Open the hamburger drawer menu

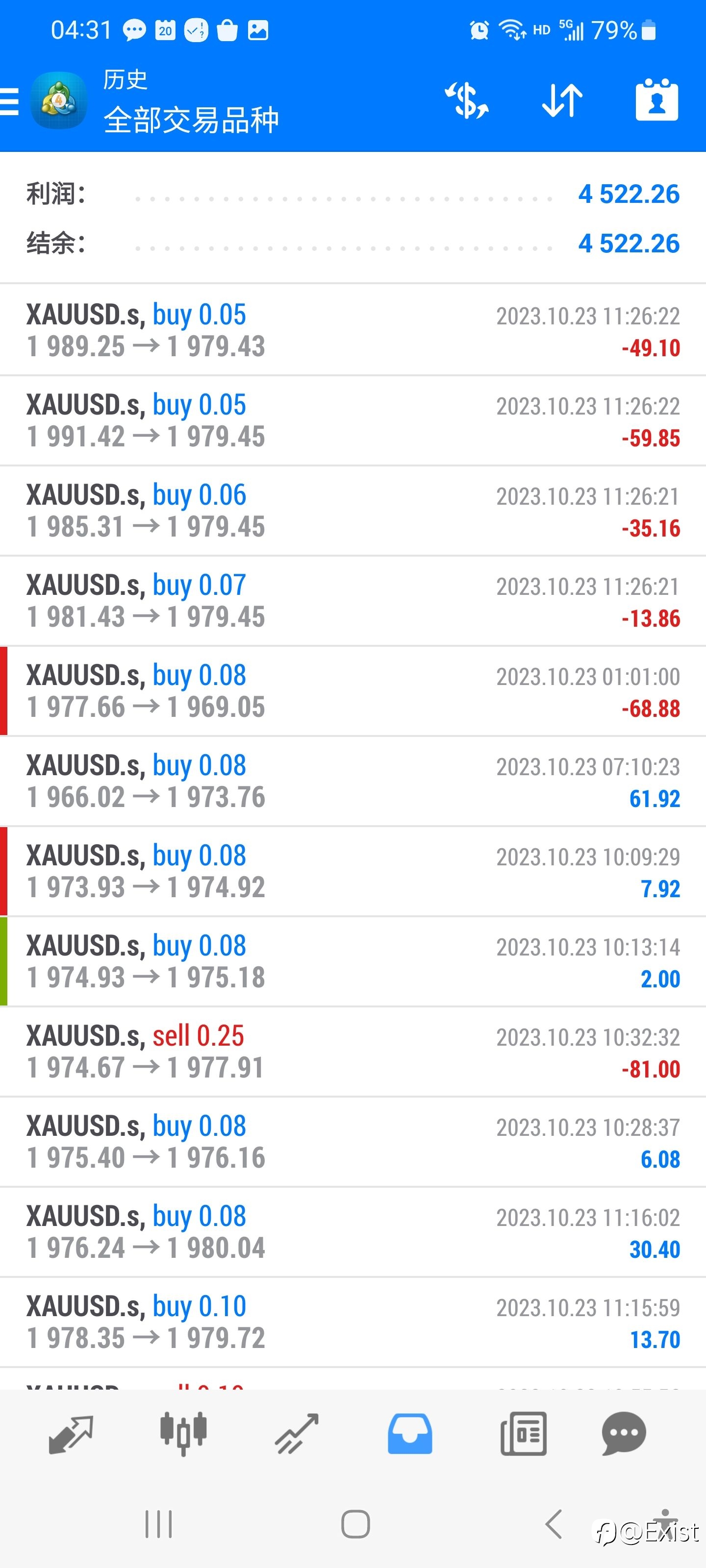click(x=9, y=101)
